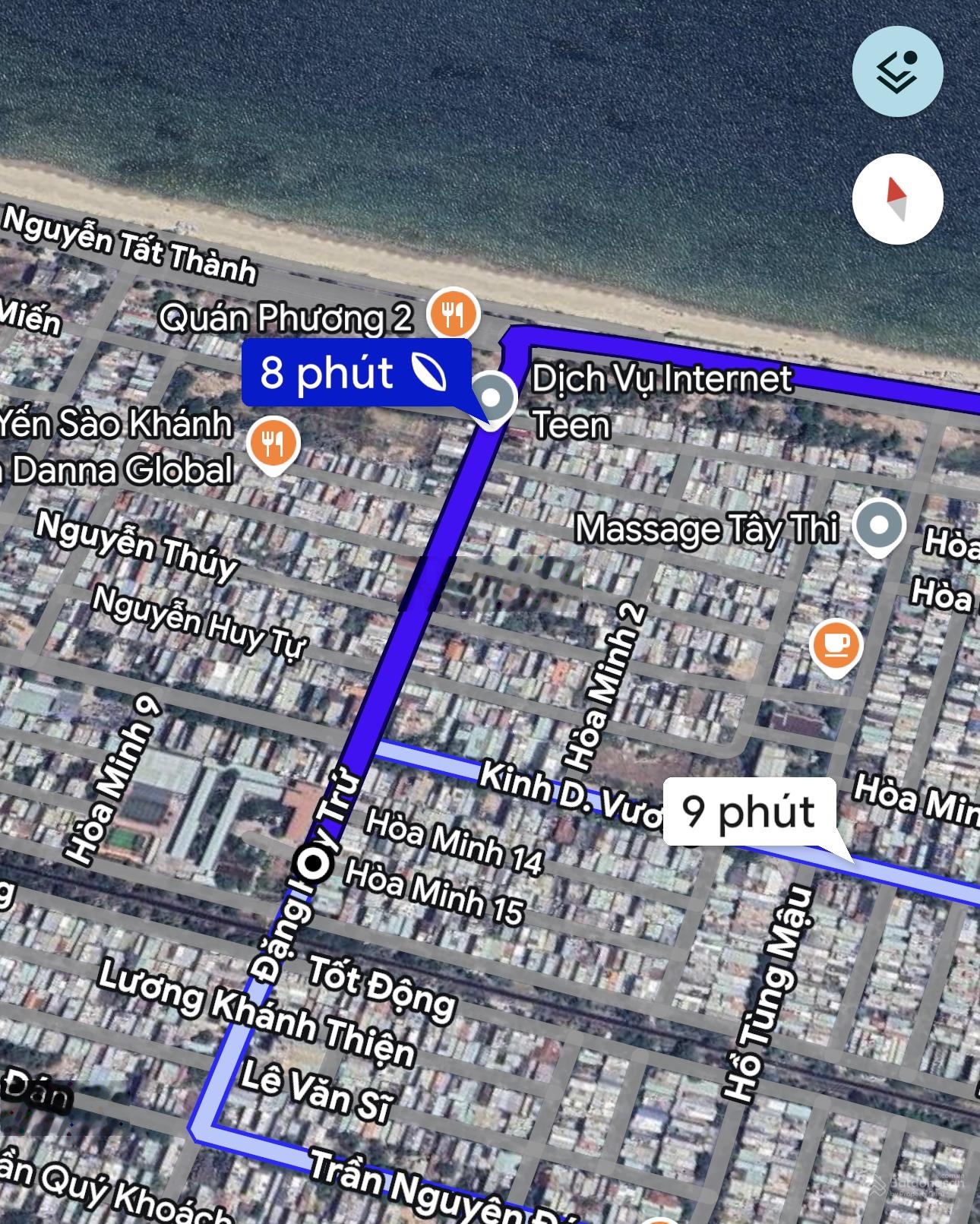Tap the orange coffee cup marker
980x1224 pixels.
pyautogui.click(x=836, y=645)
